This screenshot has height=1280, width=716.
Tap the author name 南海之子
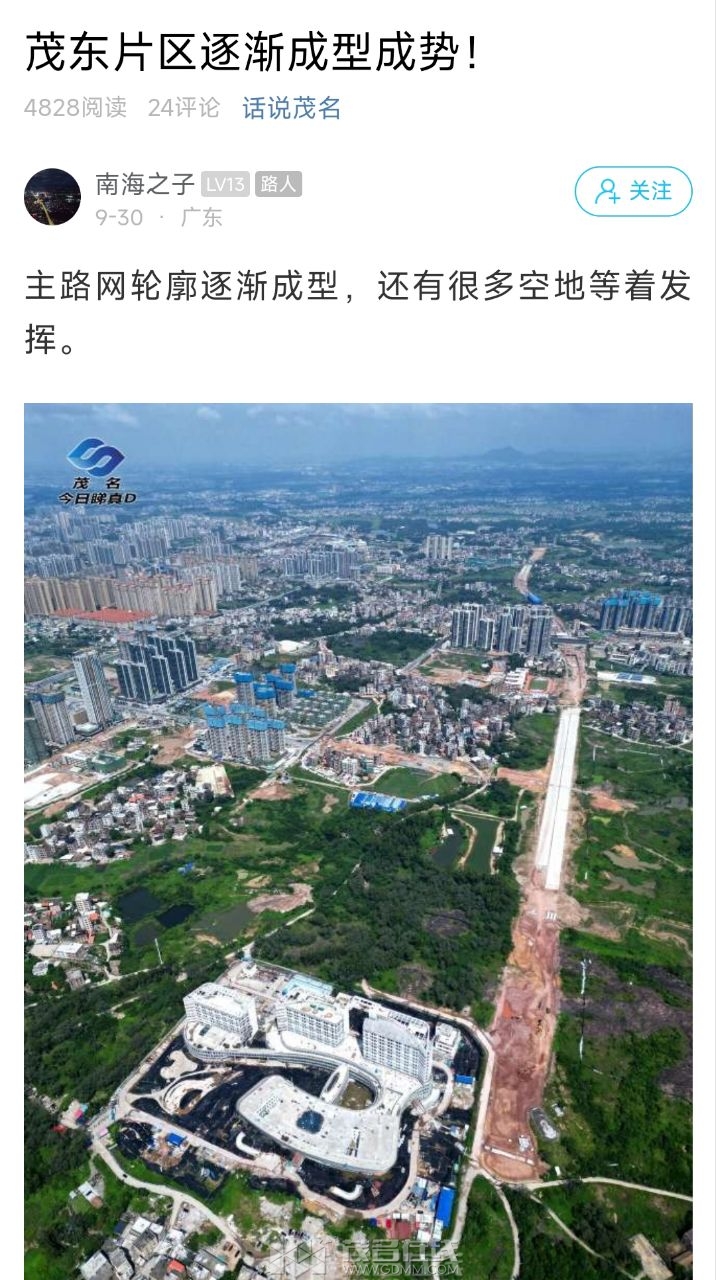(x=145, y=184)
